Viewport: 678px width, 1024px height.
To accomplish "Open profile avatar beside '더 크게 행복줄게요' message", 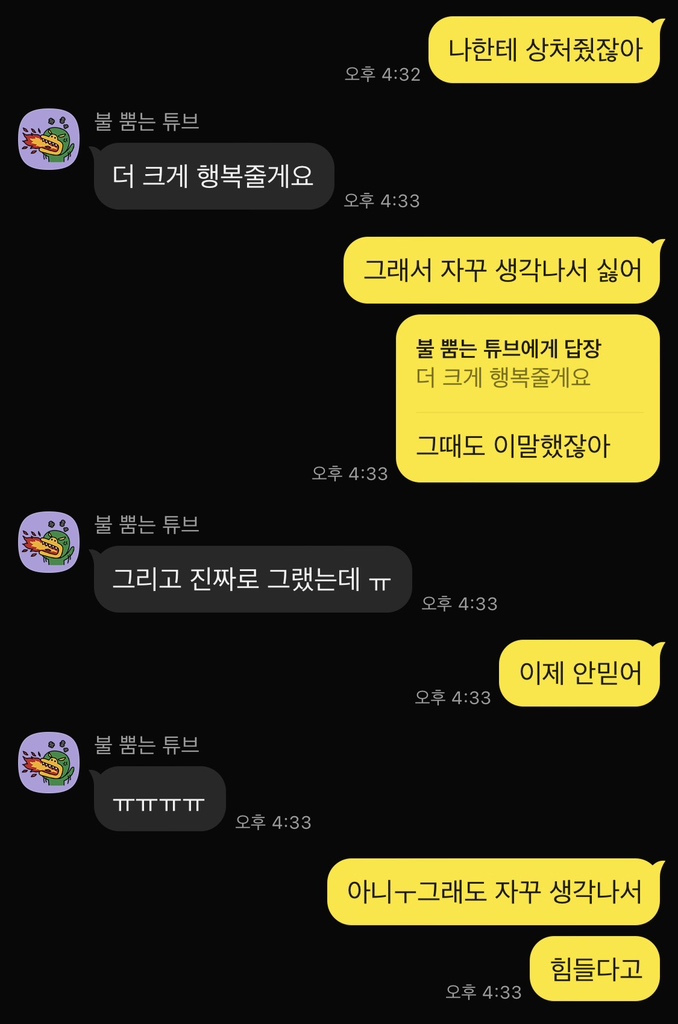I will tap(49, 139).
